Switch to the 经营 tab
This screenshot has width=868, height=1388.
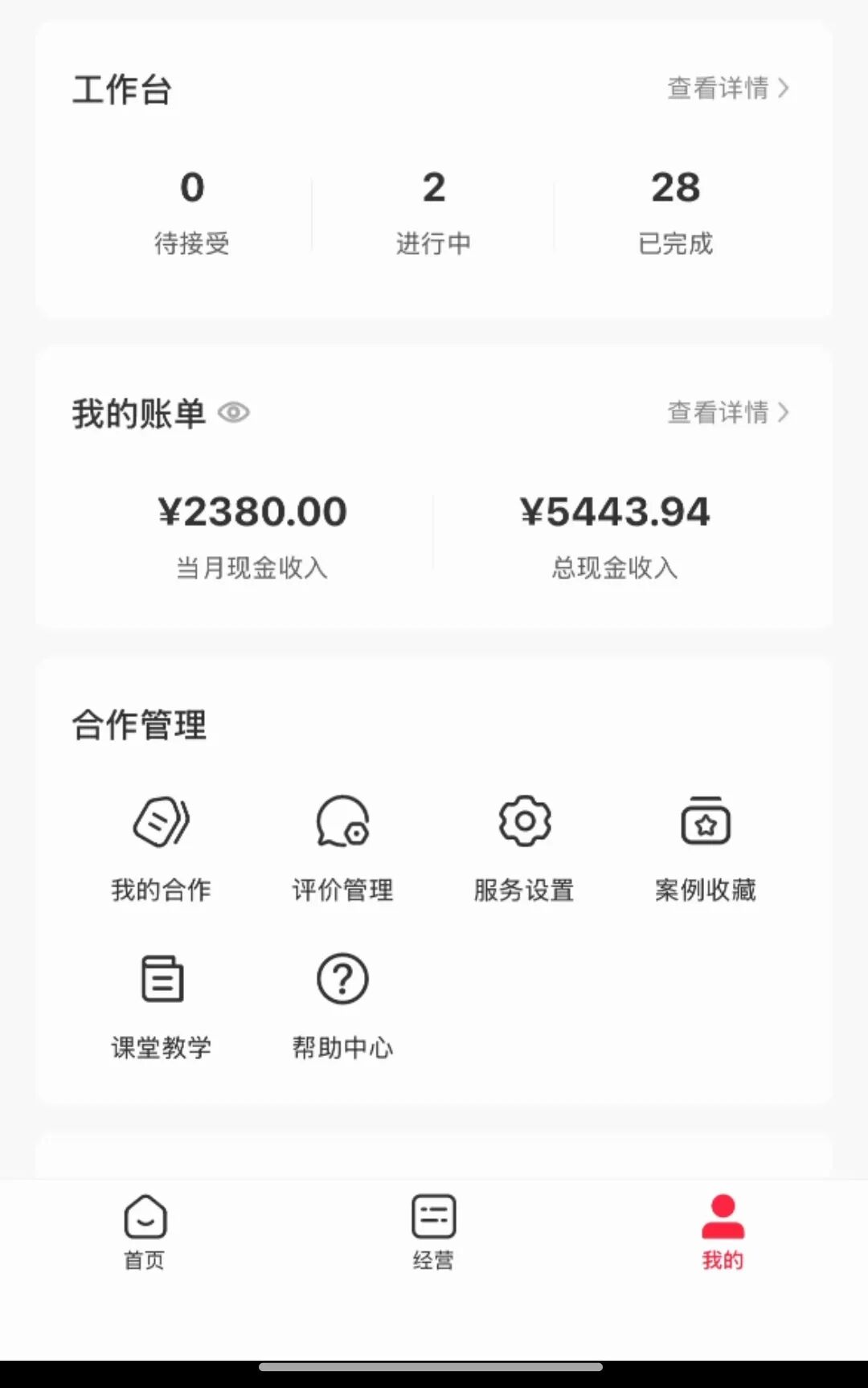(x=433, y=1231)
